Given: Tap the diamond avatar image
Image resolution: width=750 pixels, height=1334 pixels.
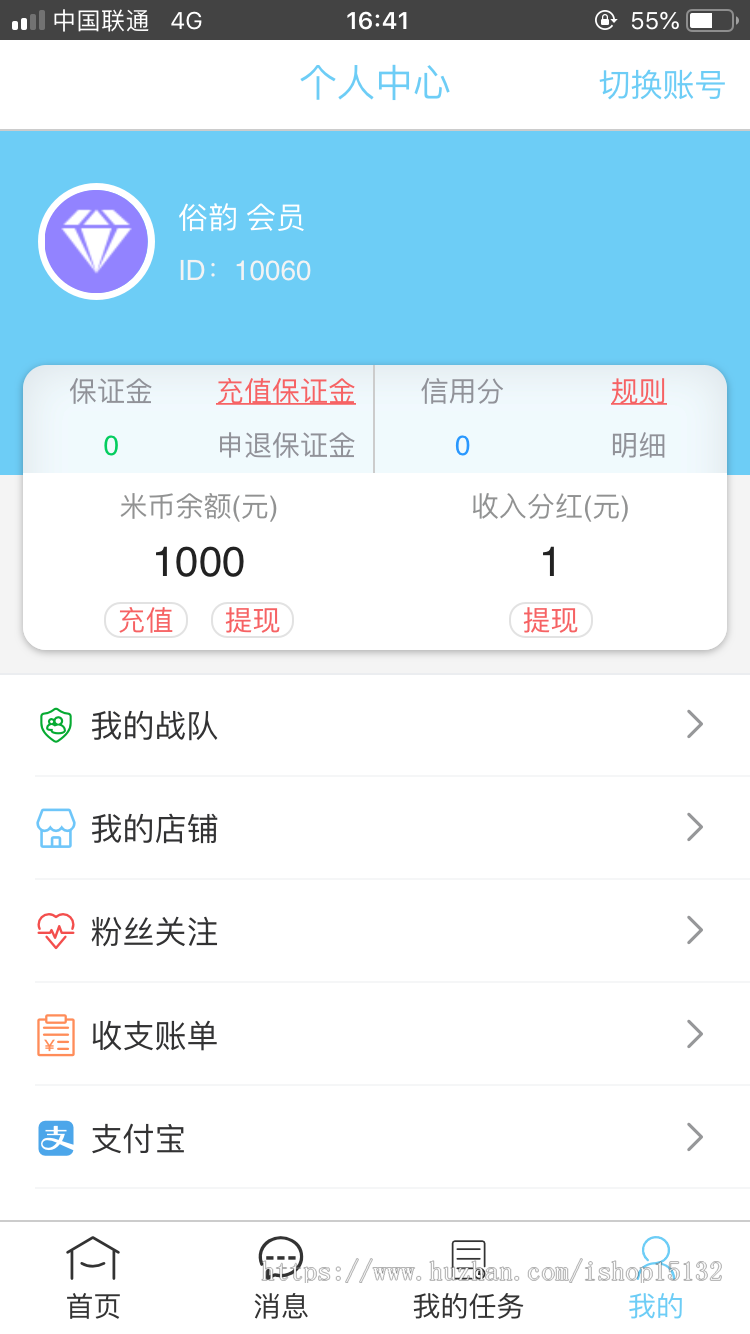Looking at the screenshot, I should 96,241.
